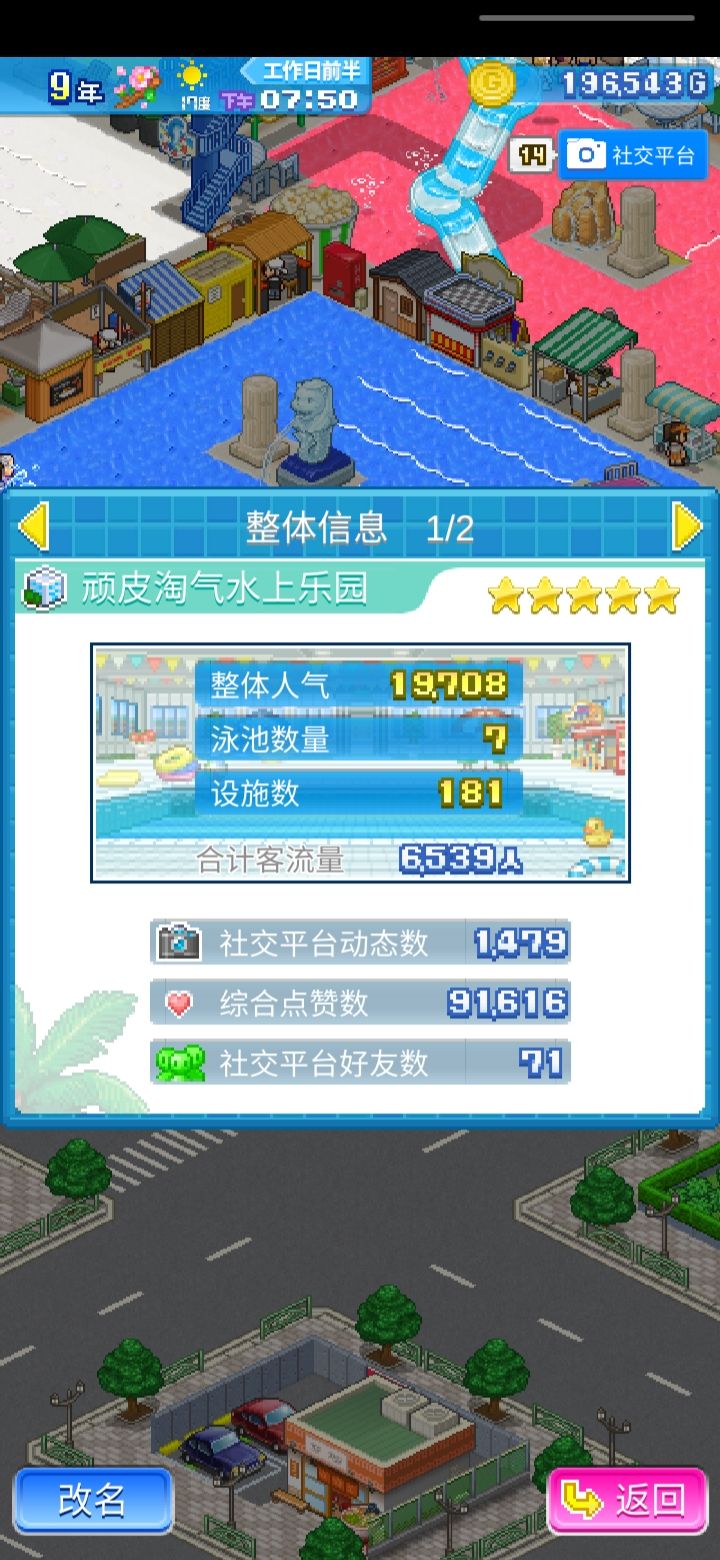Click the camera icon next to 社交平台动态数
Screen dimensions: 720x1560
click(180, 940)
